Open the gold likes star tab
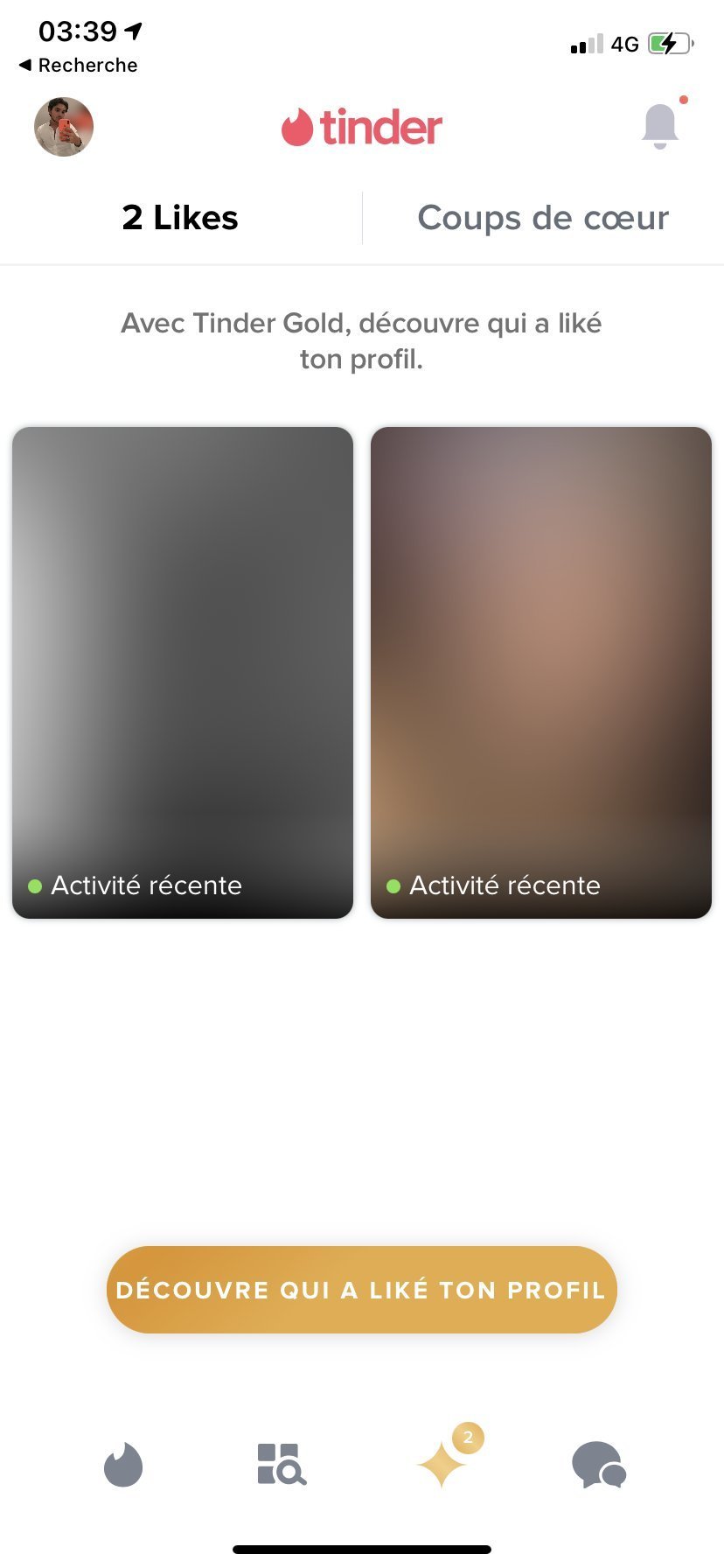 pyautogui.click(x=442, y=1464)
